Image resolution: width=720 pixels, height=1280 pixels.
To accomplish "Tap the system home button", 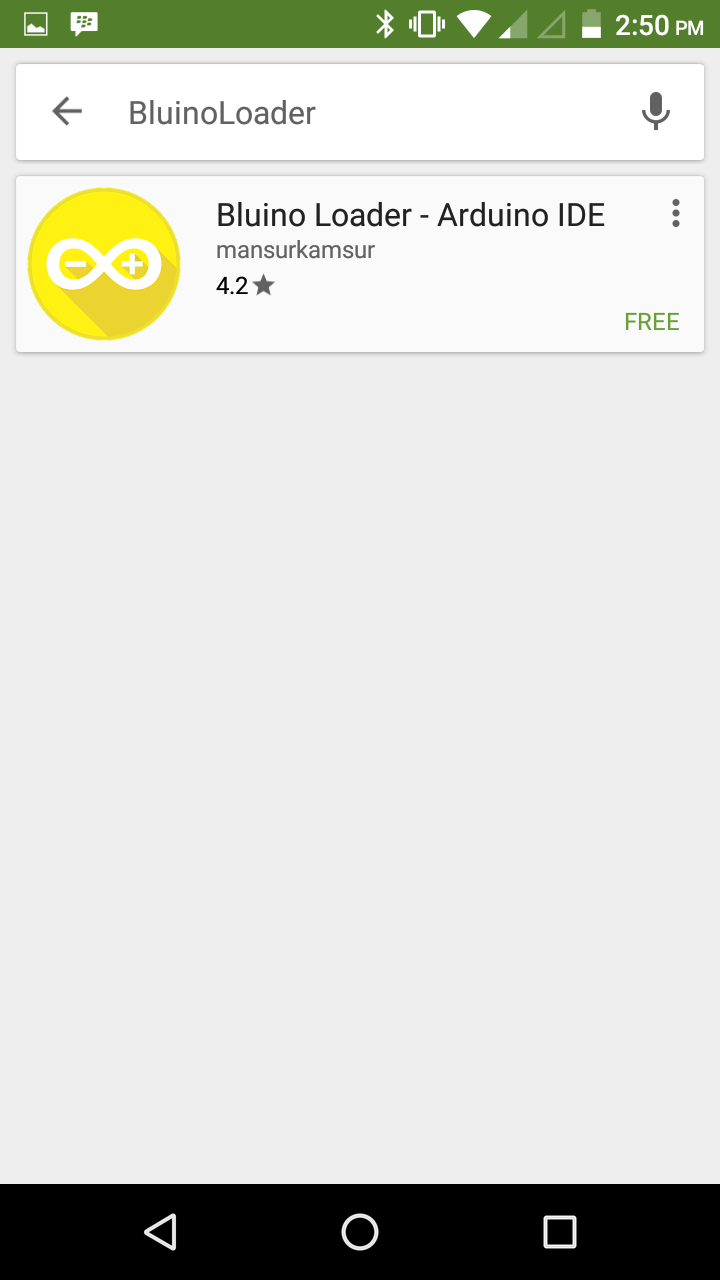I will coord(360,1232).
